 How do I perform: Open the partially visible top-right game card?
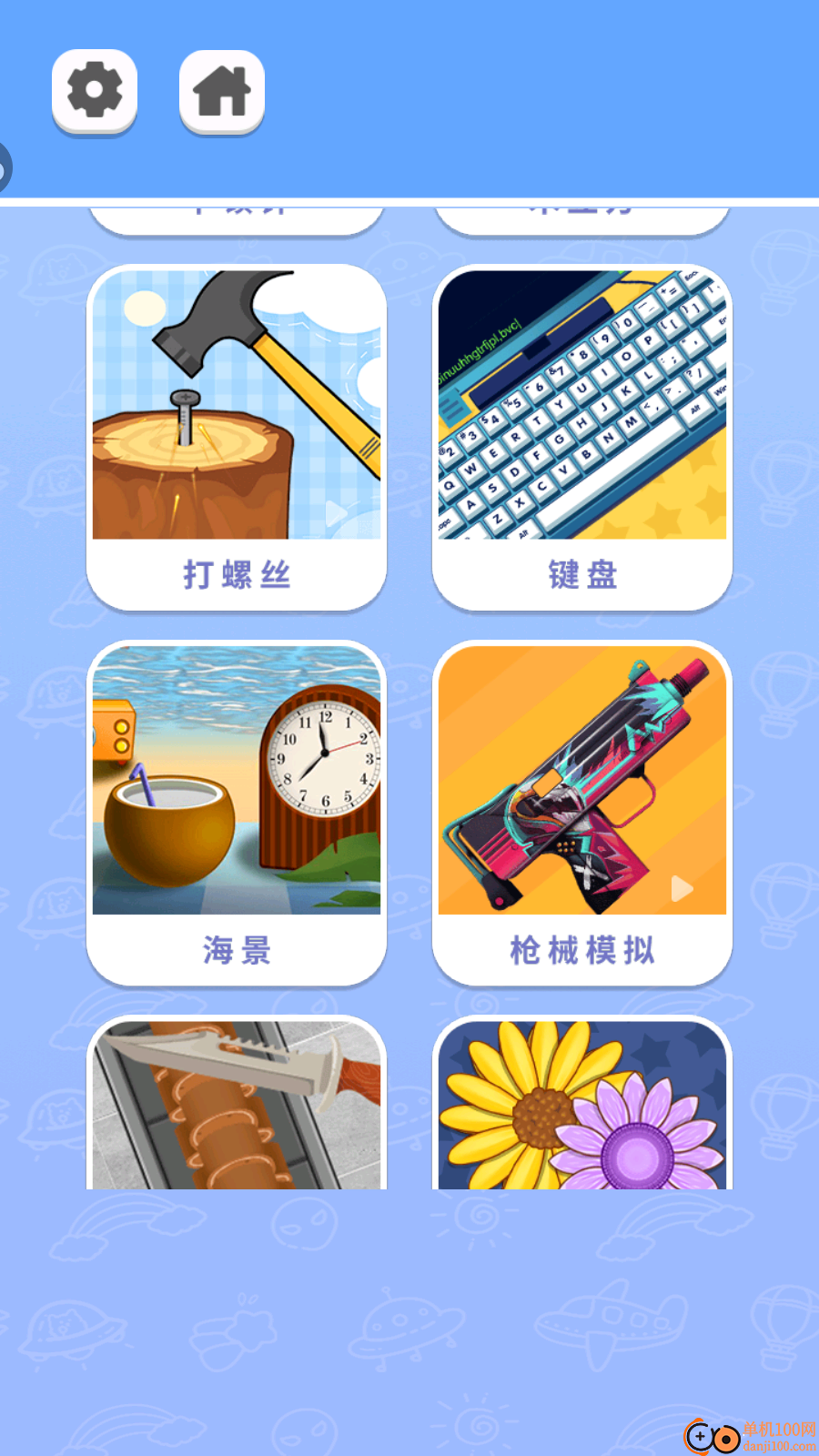click(x=582, y=214)
